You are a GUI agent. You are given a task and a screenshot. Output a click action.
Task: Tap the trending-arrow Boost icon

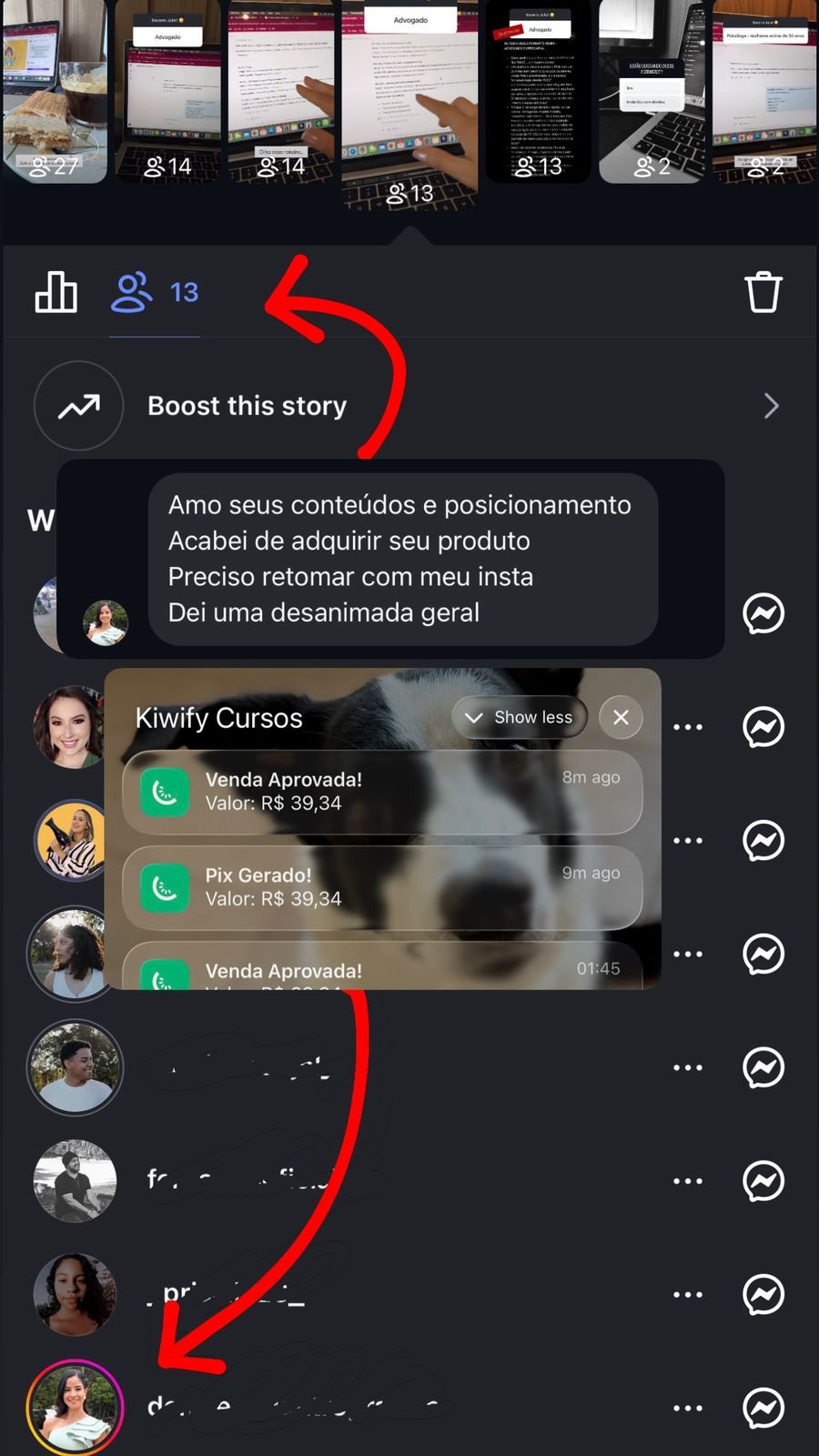(x=78, y=406)
